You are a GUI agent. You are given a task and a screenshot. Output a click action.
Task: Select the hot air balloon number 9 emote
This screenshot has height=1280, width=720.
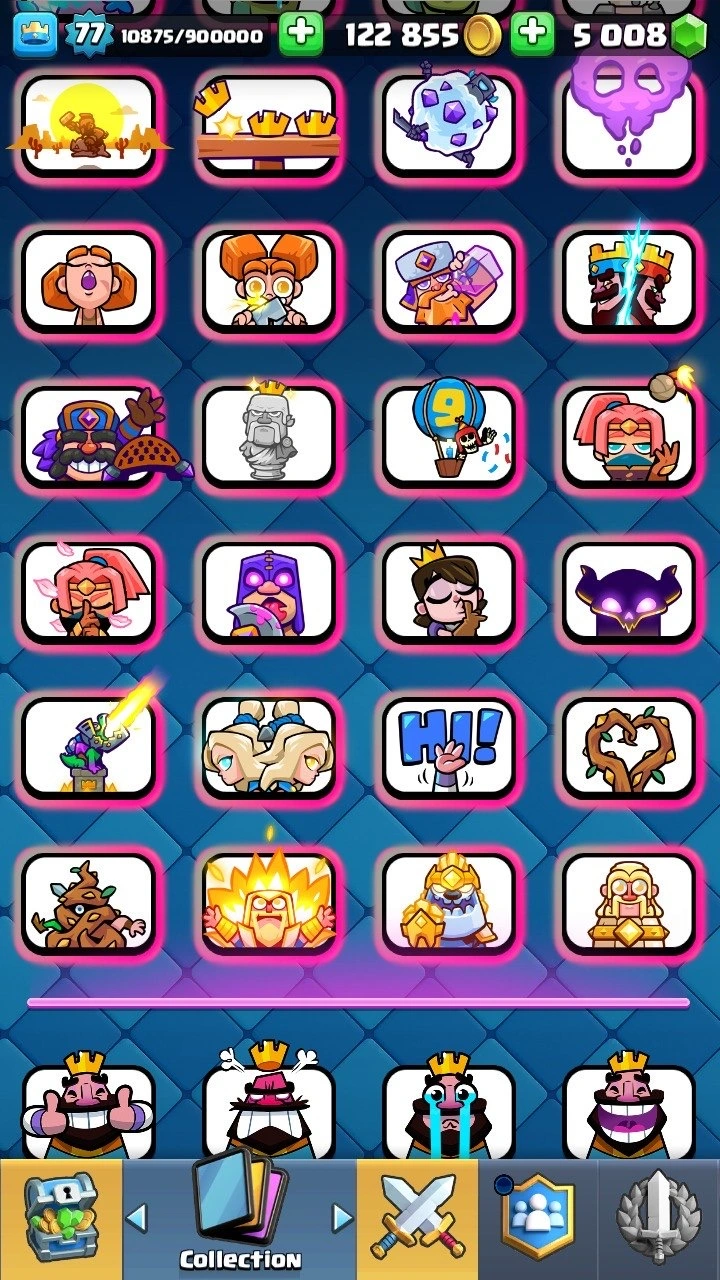448,436
